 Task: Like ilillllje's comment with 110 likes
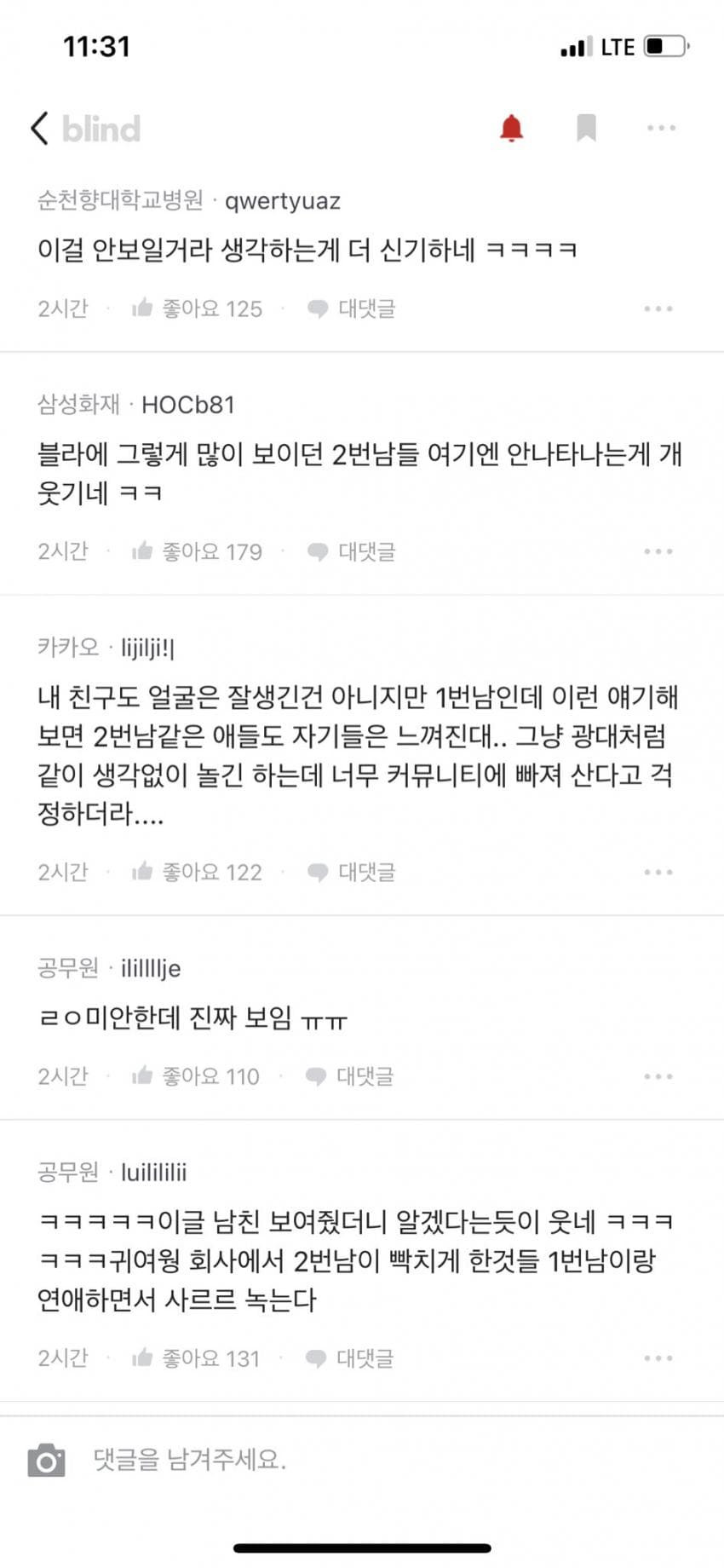(x=196, y=1076)
